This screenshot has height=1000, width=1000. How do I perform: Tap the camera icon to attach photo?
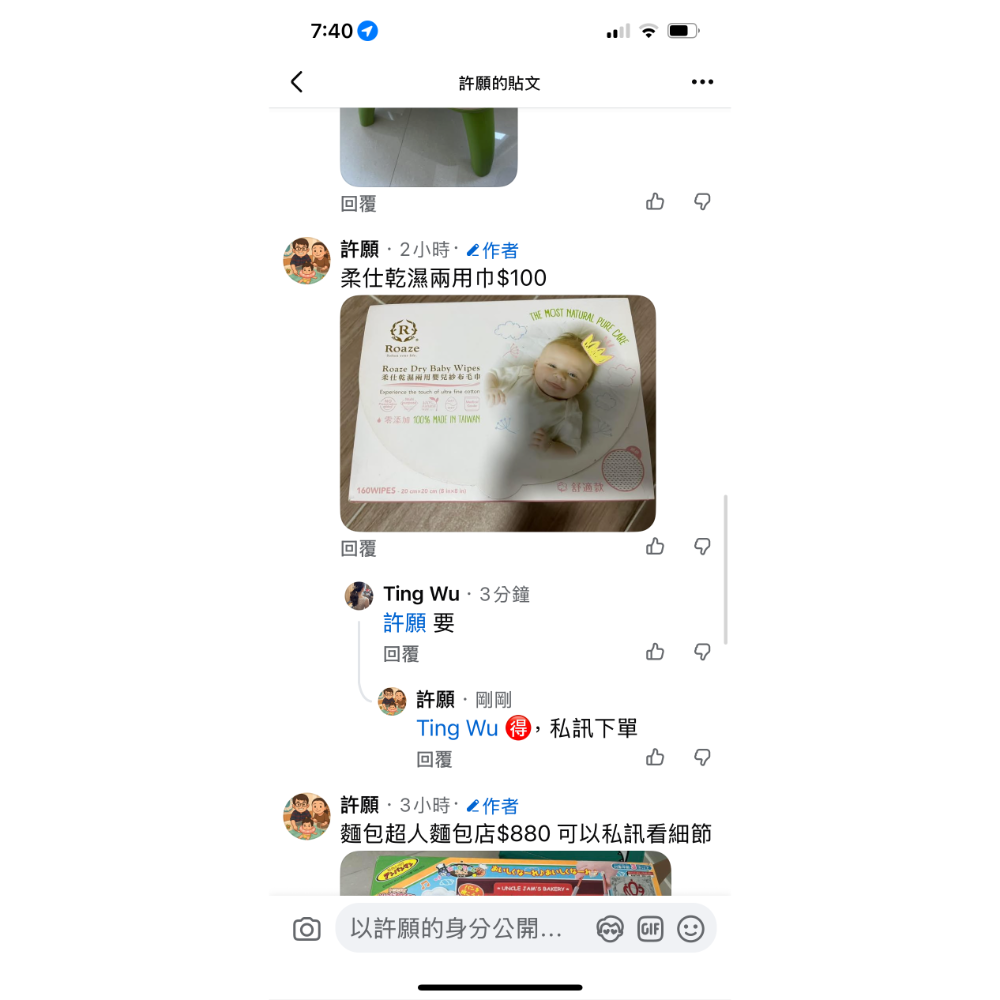pos(307,929)
